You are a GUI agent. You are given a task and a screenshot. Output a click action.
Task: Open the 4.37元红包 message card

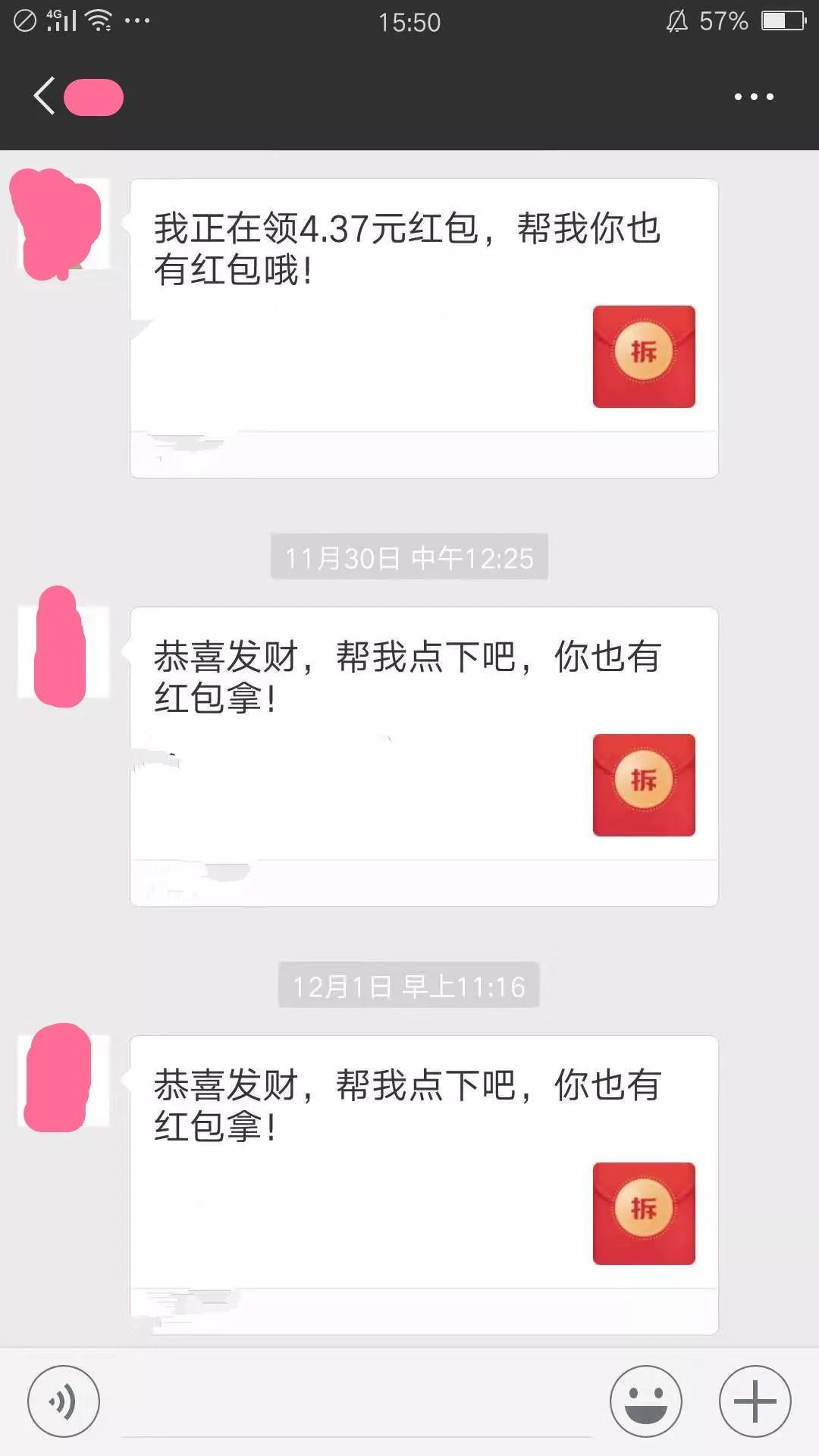click(423, 328)
